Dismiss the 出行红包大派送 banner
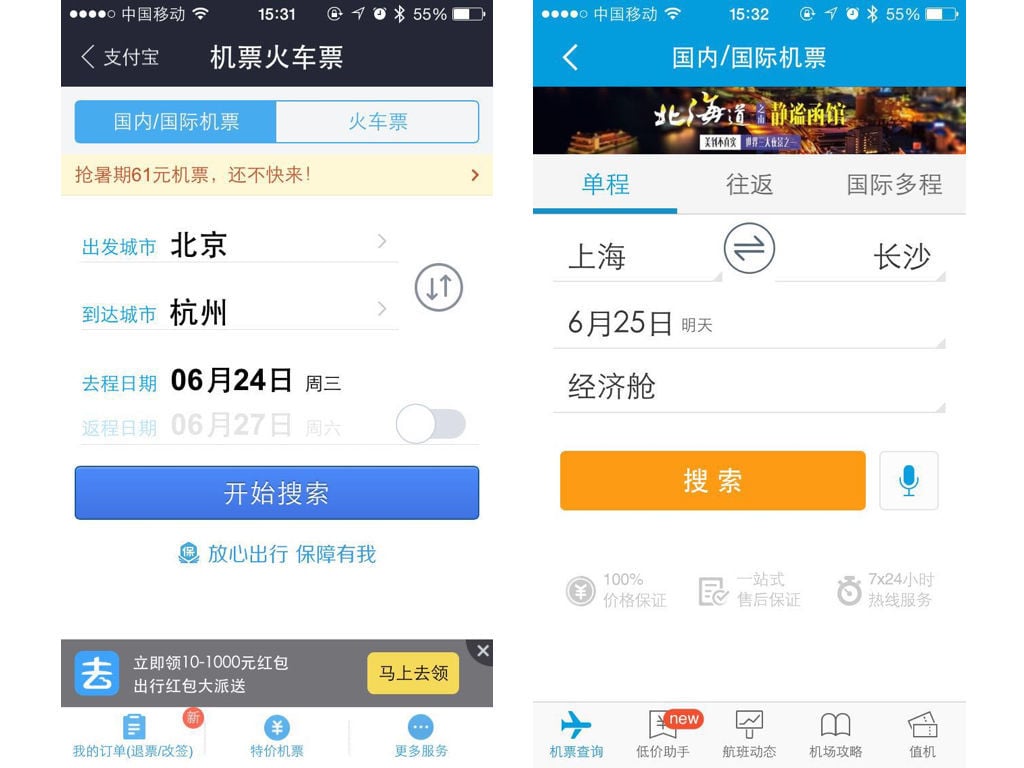 tap(482, 651)
